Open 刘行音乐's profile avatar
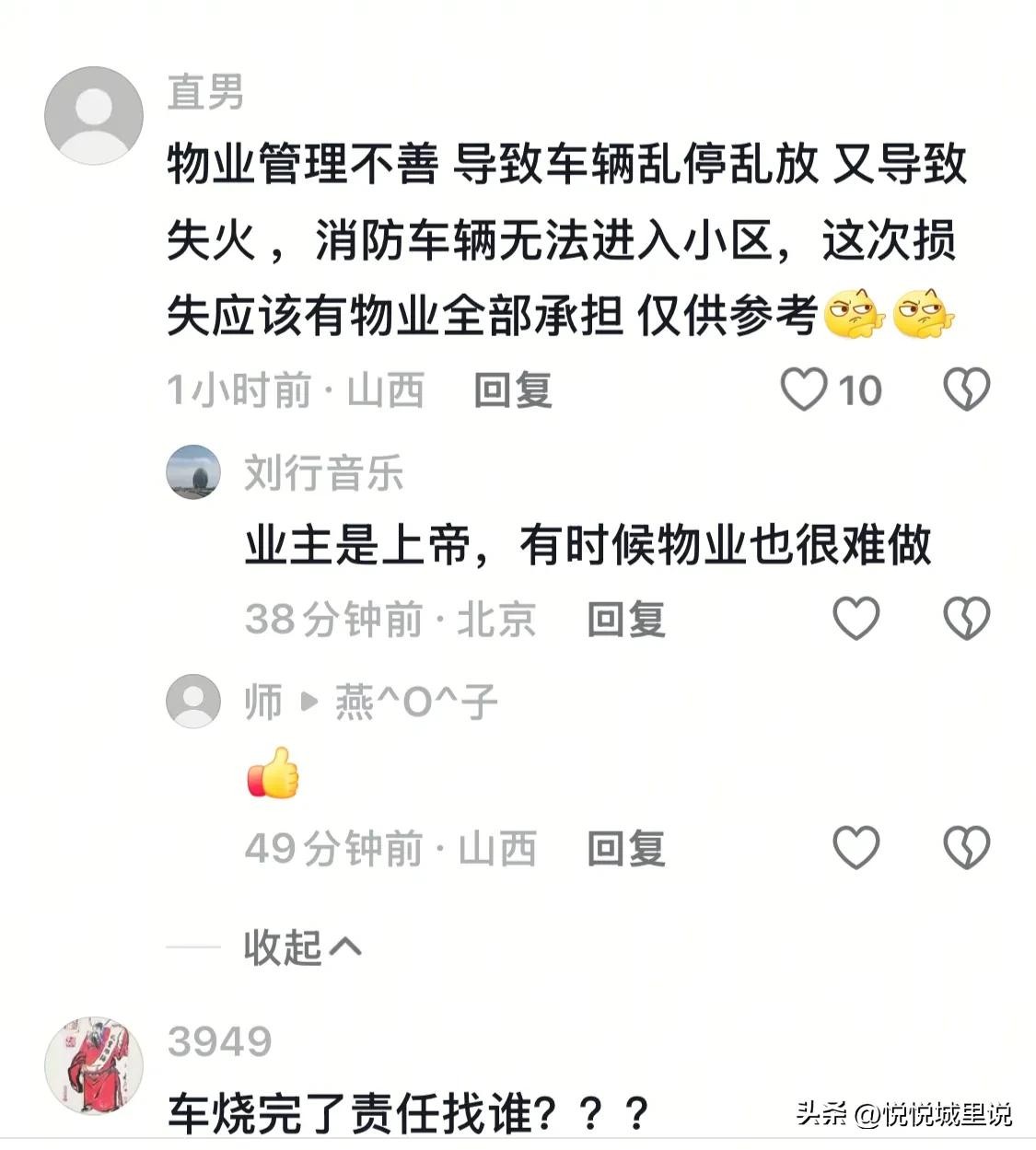 click(x=193, y=472)
